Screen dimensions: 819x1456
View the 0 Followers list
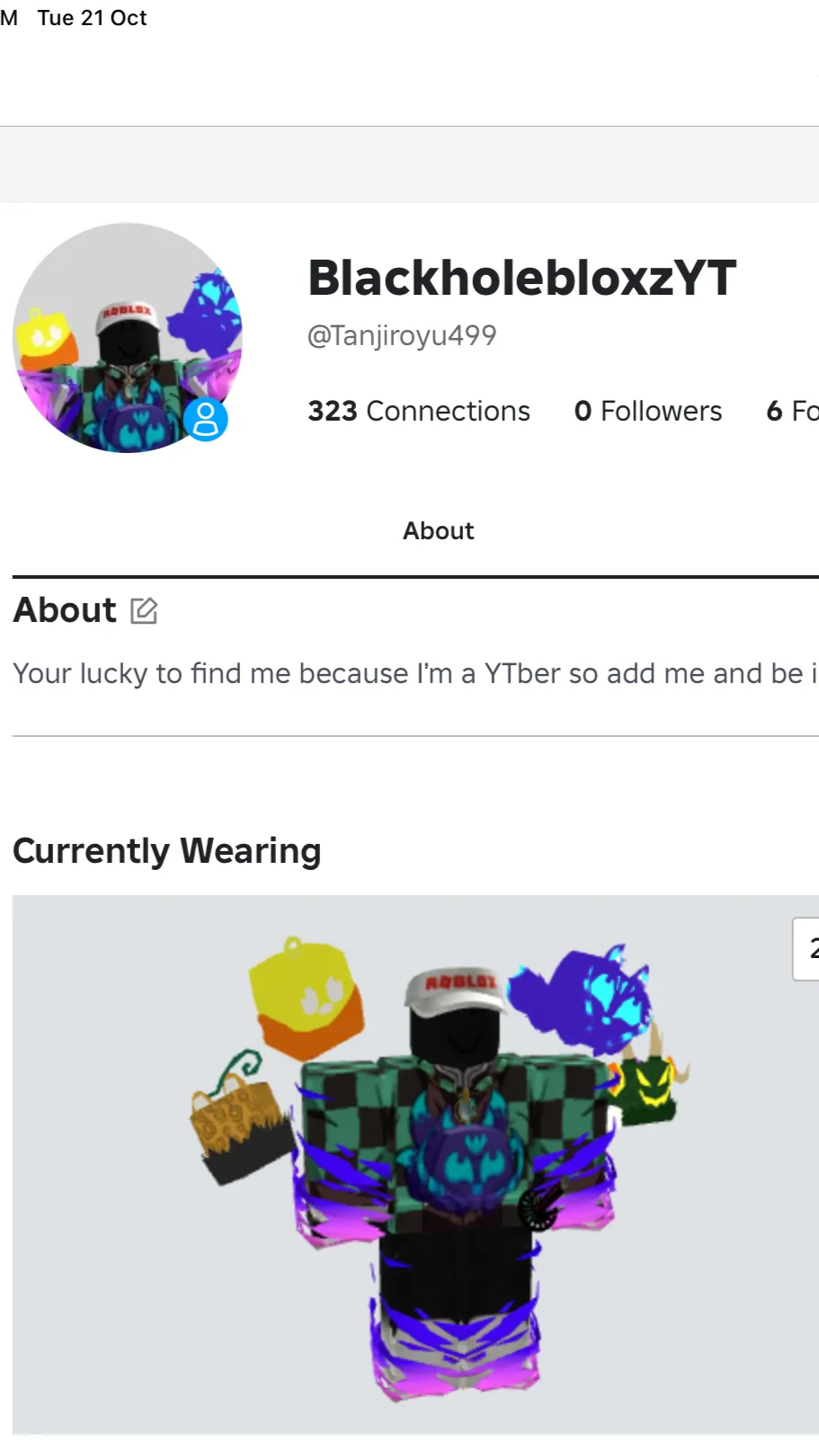[648, 411]
